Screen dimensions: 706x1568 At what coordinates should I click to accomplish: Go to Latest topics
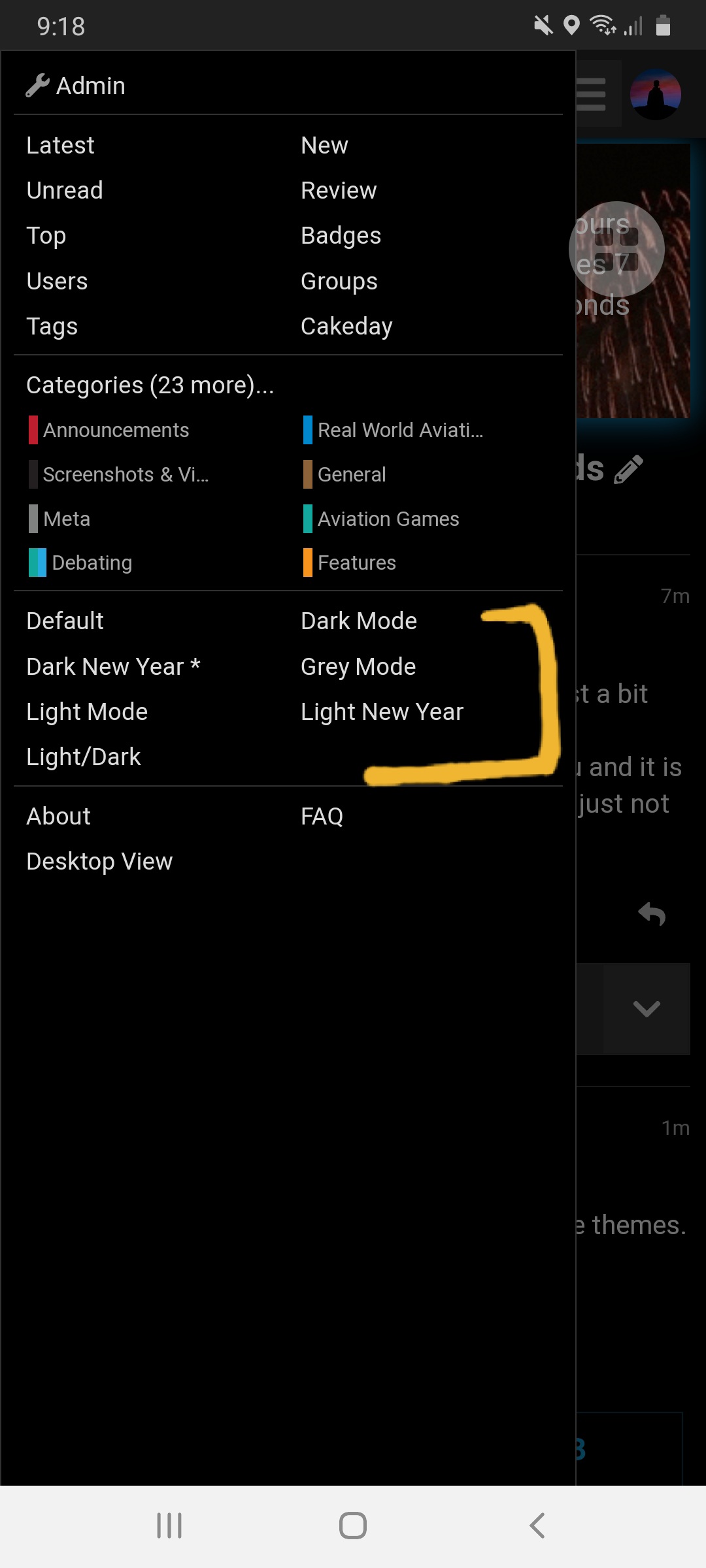tap(60, 145)
